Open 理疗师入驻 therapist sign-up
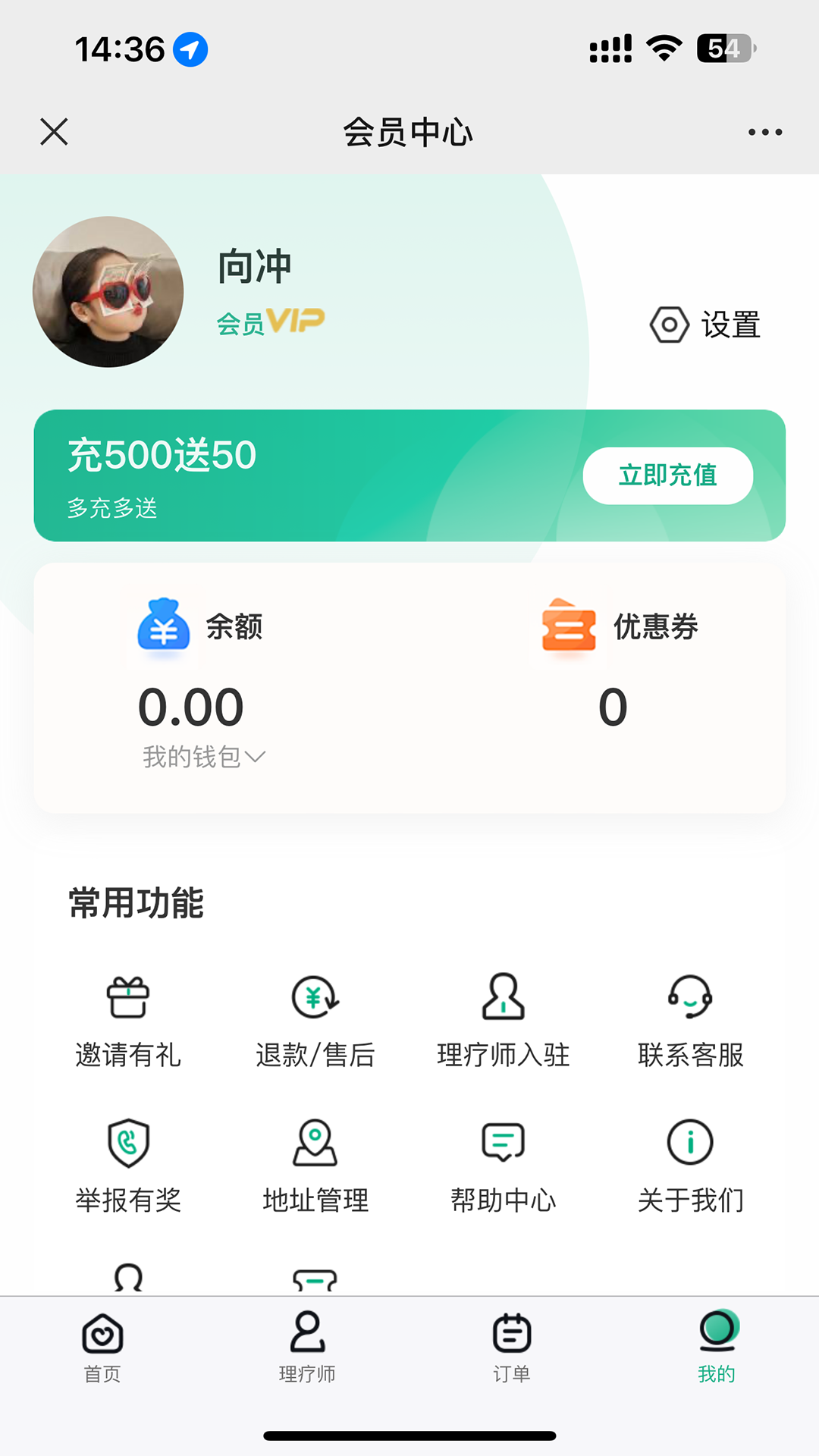Viewport: 819px width, 1456px height. tap(503, 1020)
